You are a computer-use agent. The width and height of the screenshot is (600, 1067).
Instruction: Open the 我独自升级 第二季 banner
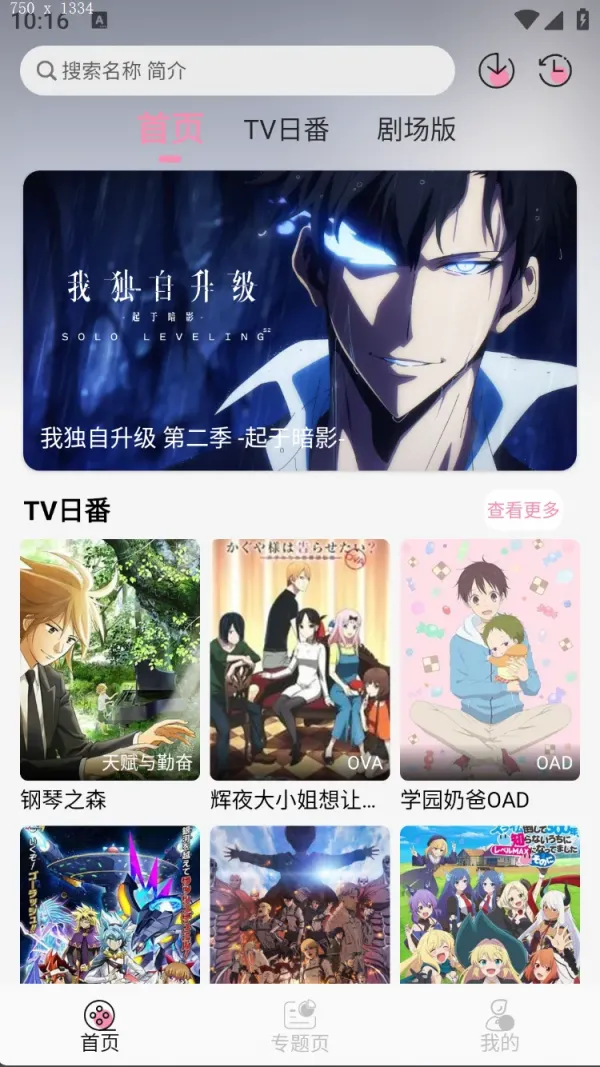click(x=300, y=320)
